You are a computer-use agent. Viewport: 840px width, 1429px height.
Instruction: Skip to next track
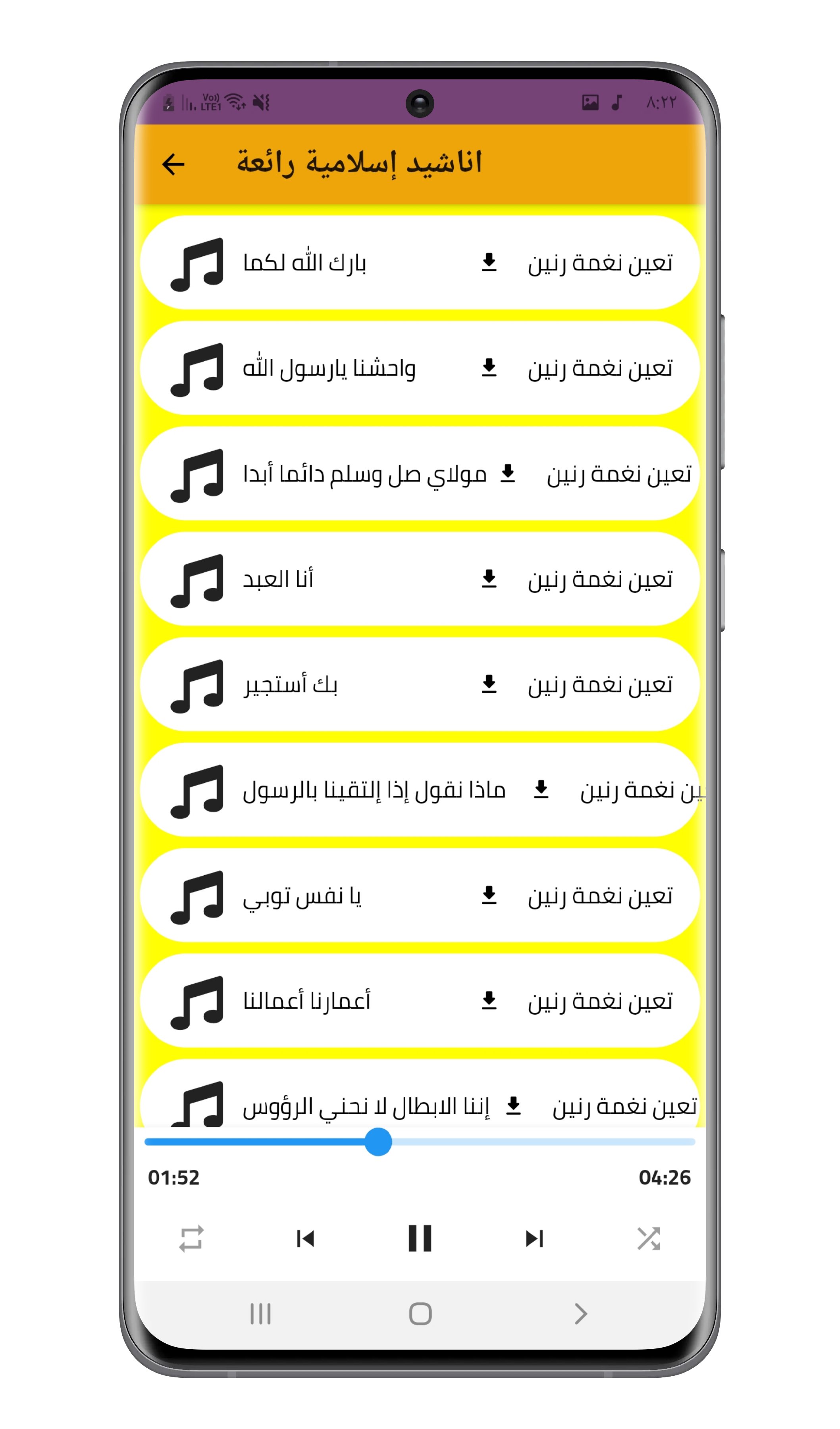(534, 1238)
